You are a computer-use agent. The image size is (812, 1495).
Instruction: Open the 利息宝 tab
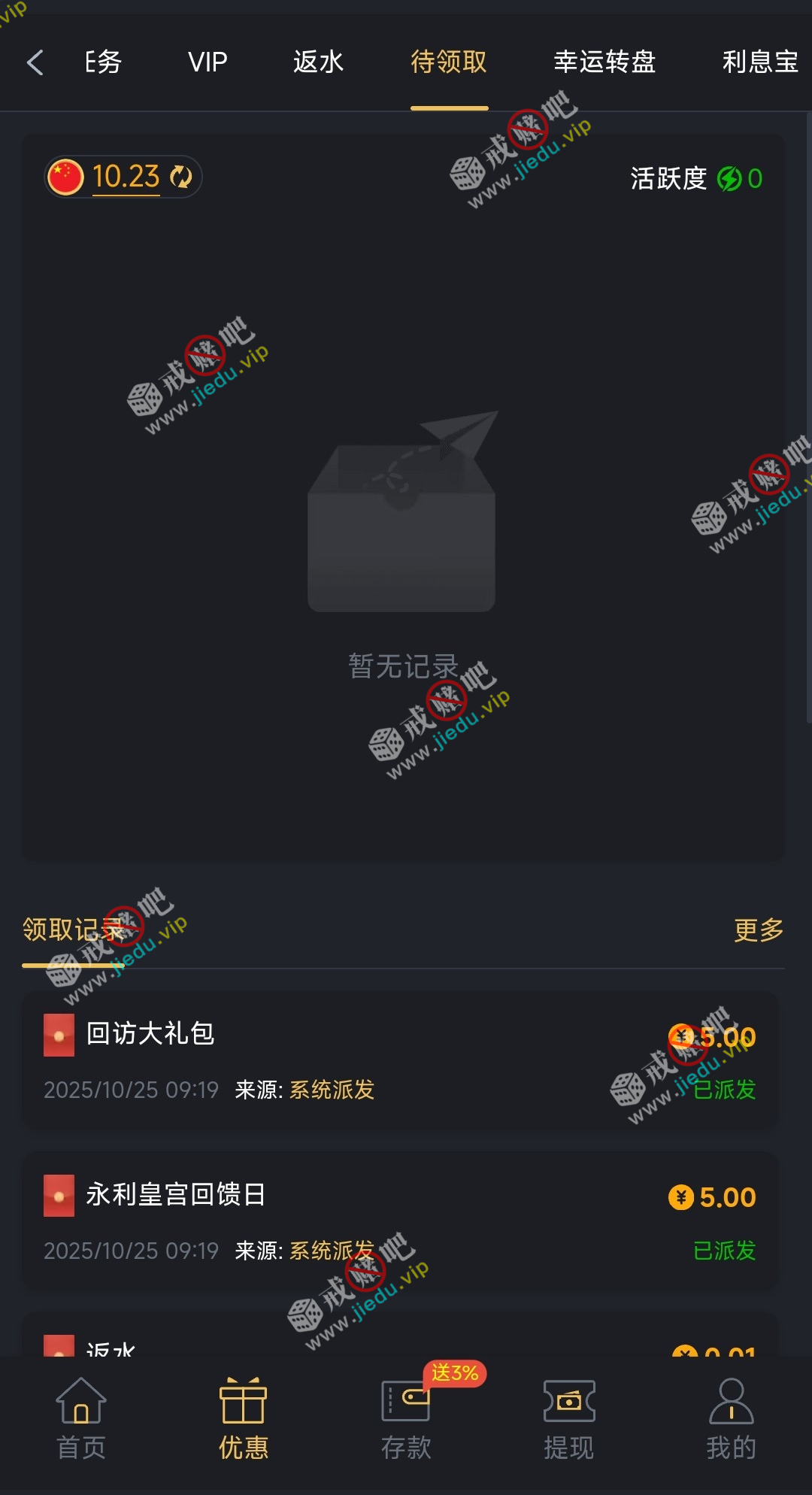(x=759, y=62)
